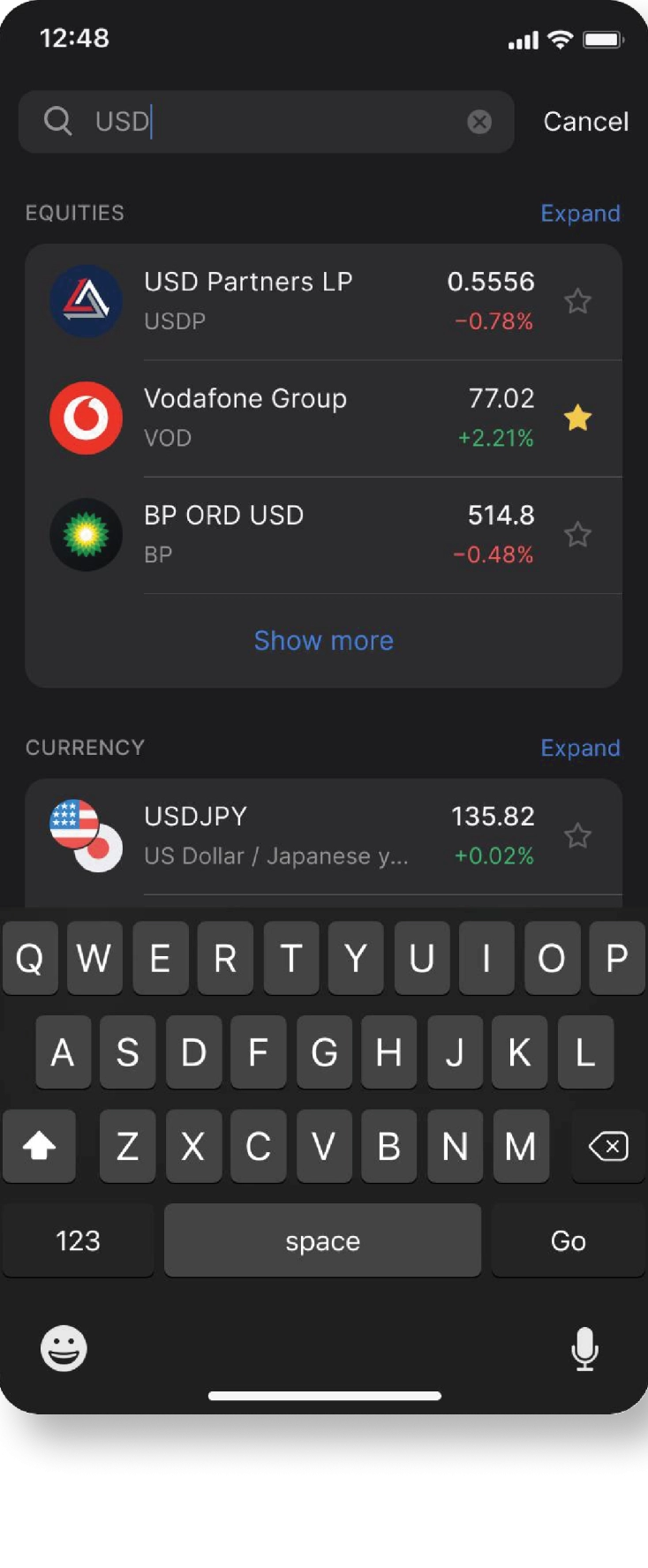648x1568 pixels.
Task: Switch keyboard to 123 numbers
Action: (x=78, y=1240)
